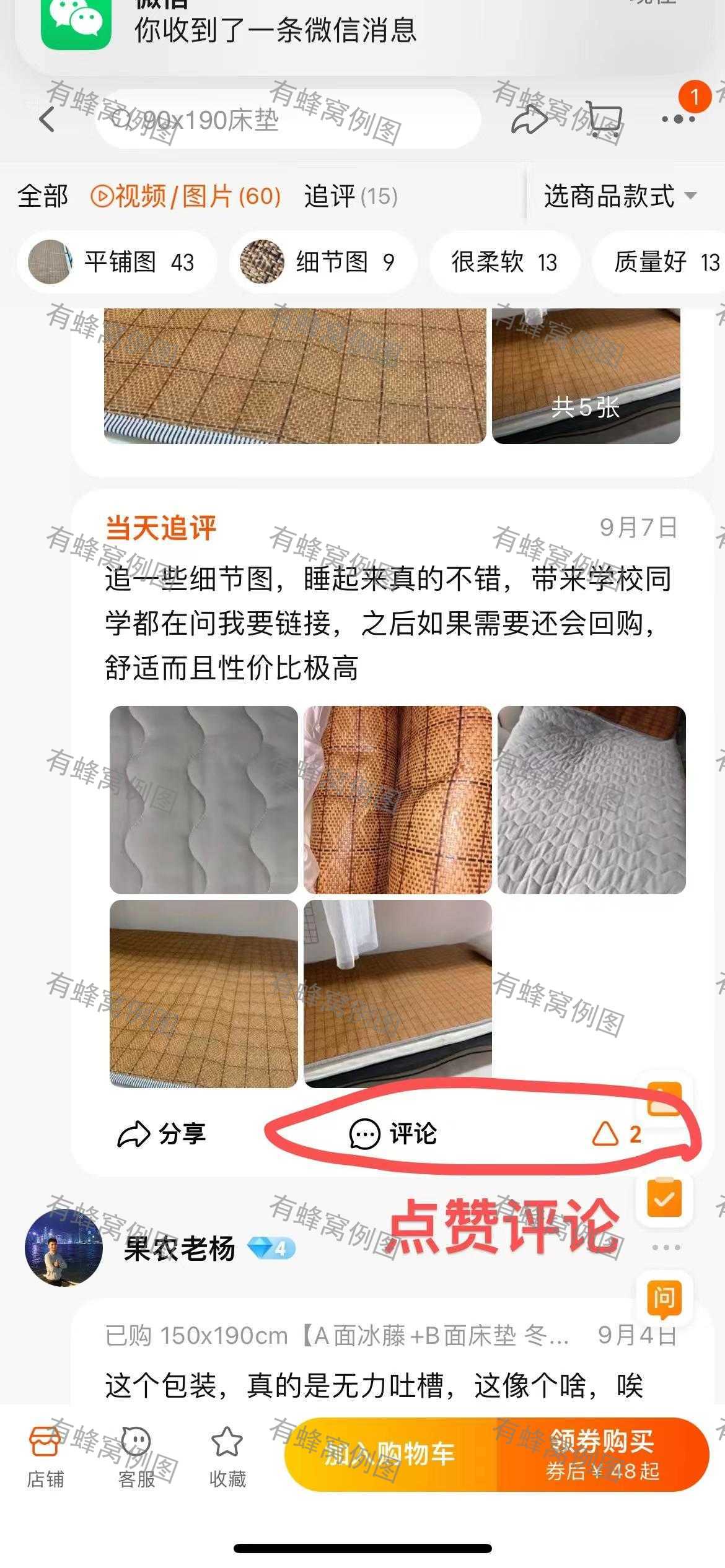This screenshot has height=1568, width=725.
Task: Expand the 选商品款式 dropdown
Action: click(620, 196)
